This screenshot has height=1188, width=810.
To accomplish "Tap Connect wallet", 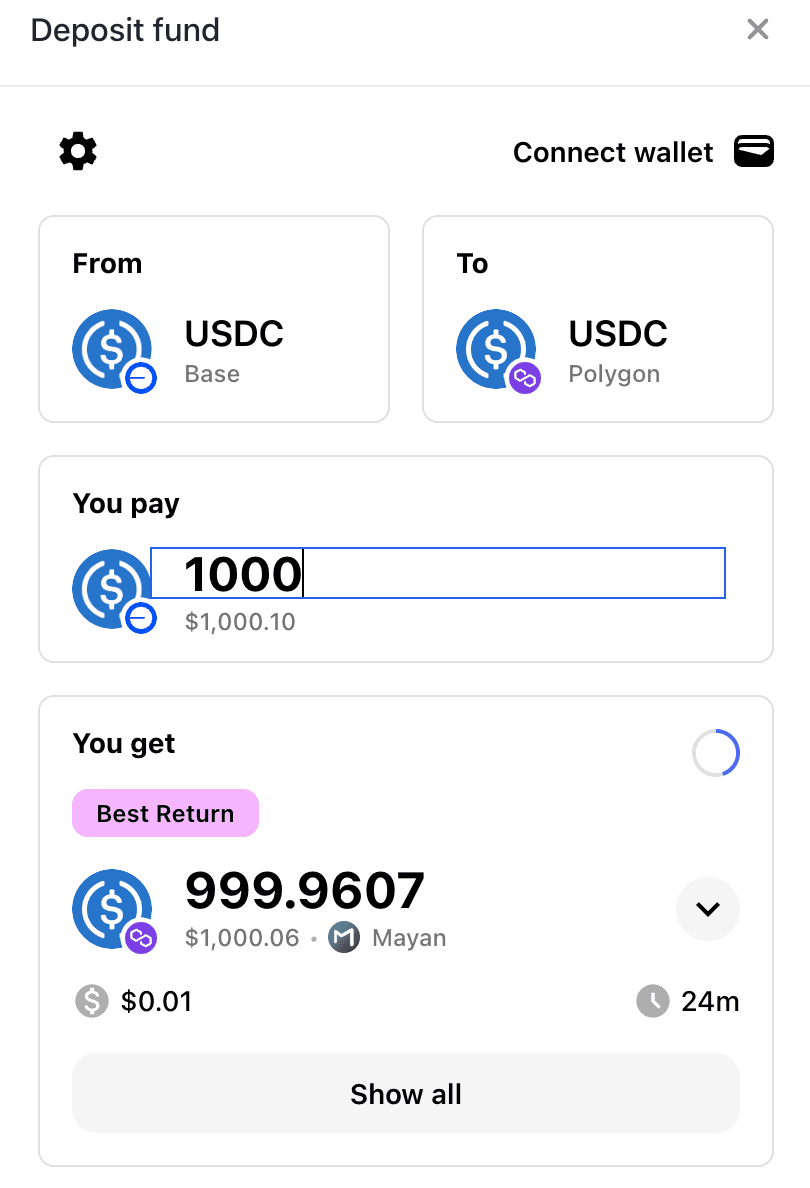I will click(642, 152).
